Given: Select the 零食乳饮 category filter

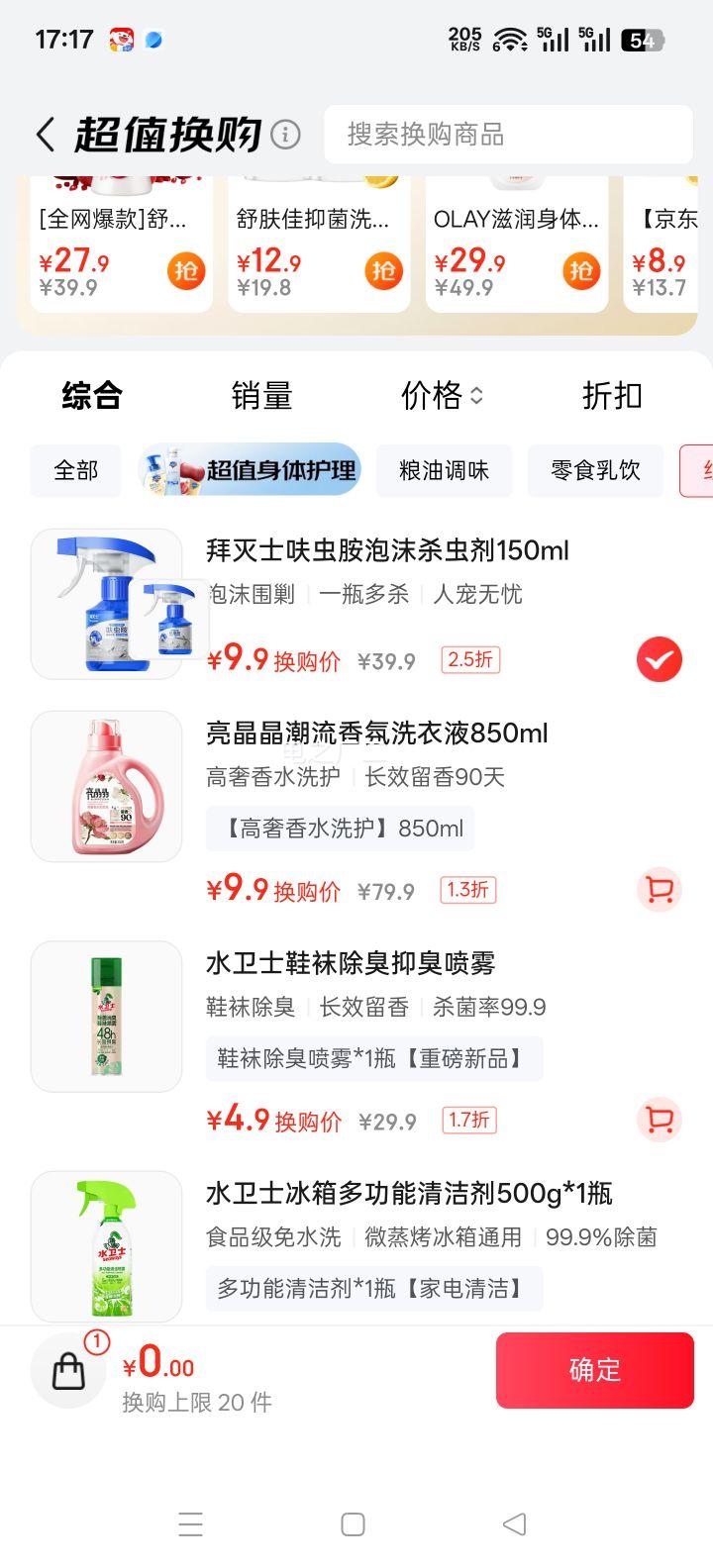Looking at the screenshot, I should coord(595,471).
